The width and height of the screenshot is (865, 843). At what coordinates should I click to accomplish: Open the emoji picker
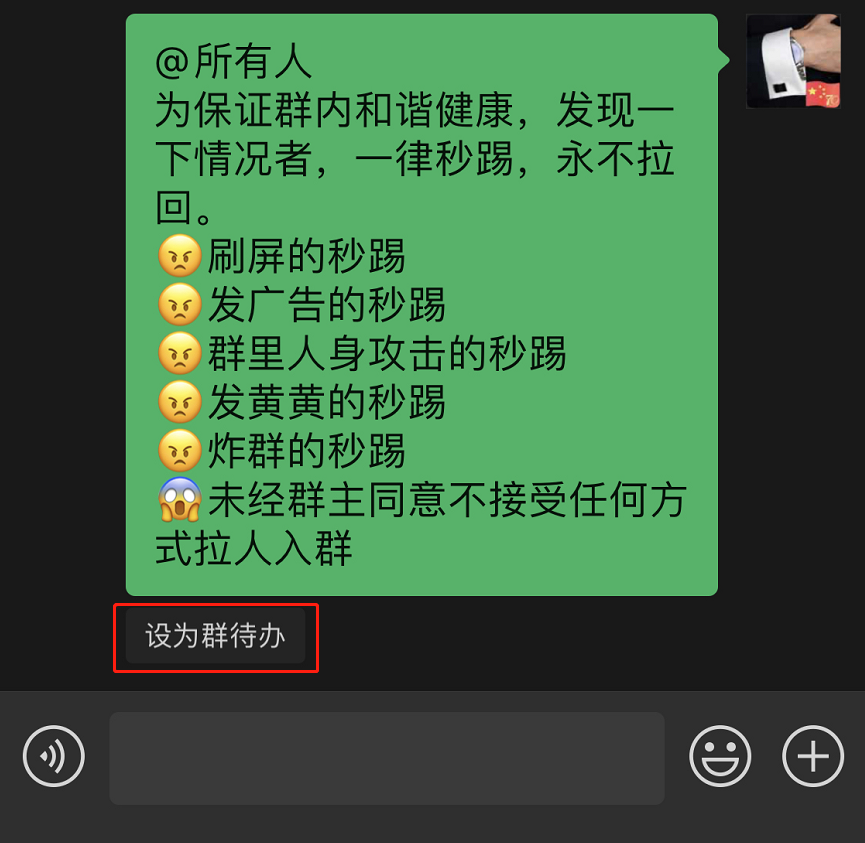pyautogui.click(x=720, y=757)
